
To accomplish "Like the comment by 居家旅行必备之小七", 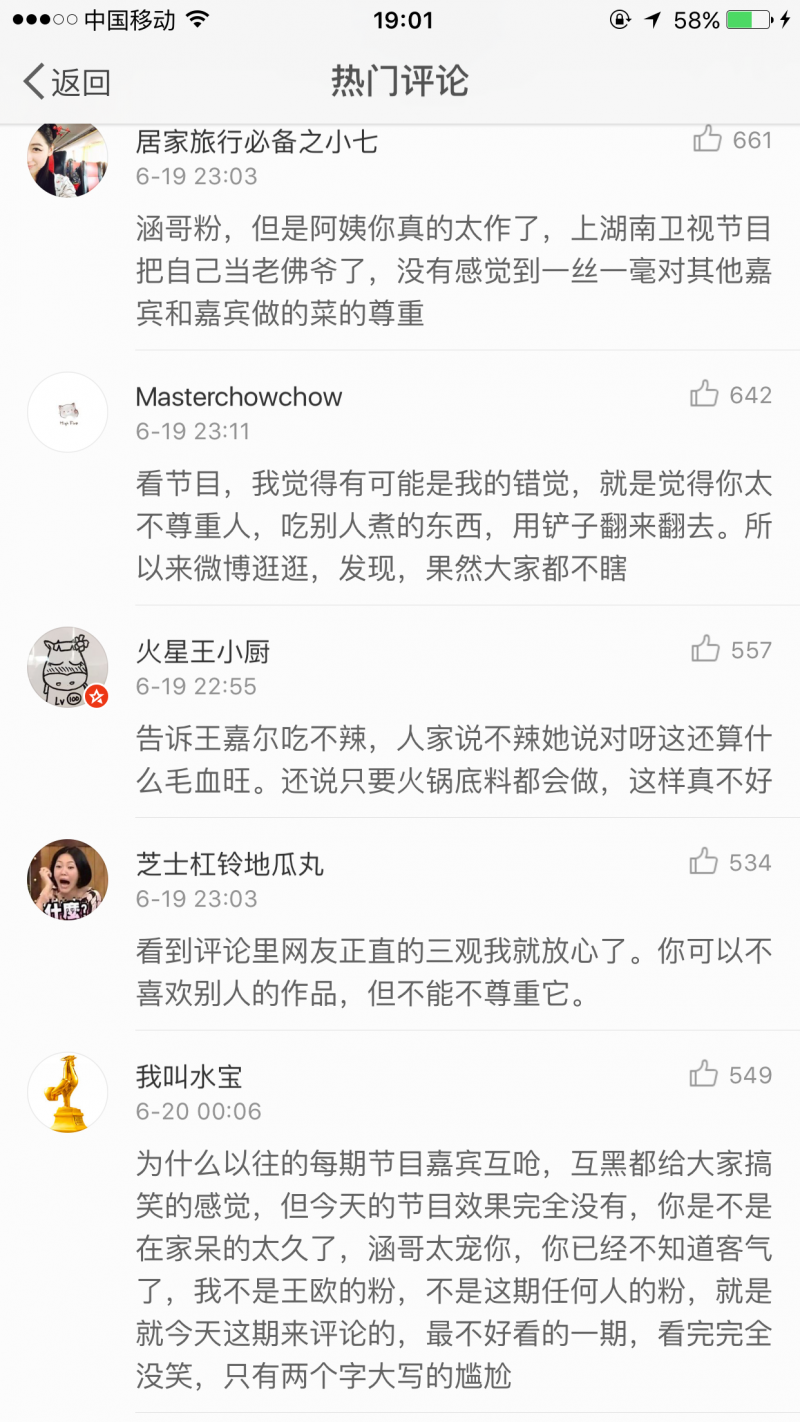I will pos(708,140).
